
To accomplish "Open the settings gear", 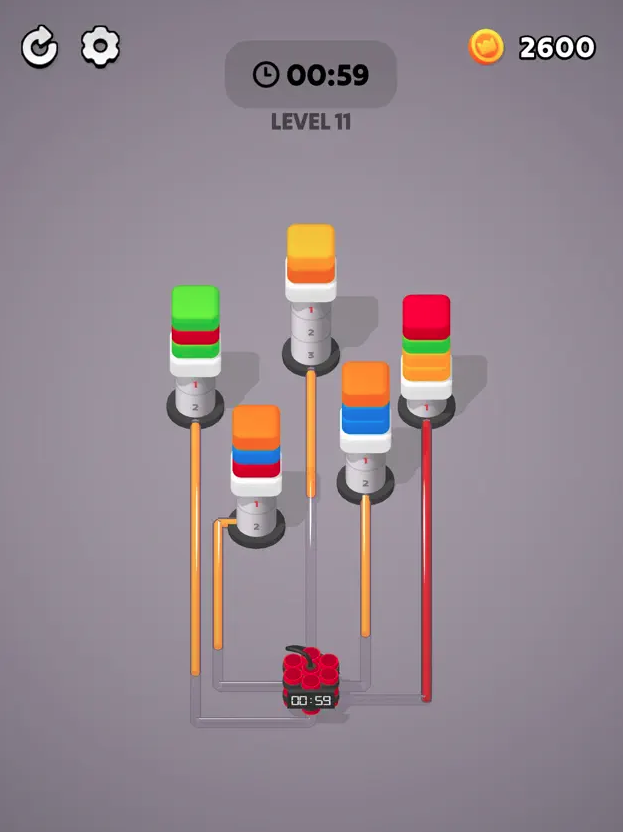I will pos(100,47).
